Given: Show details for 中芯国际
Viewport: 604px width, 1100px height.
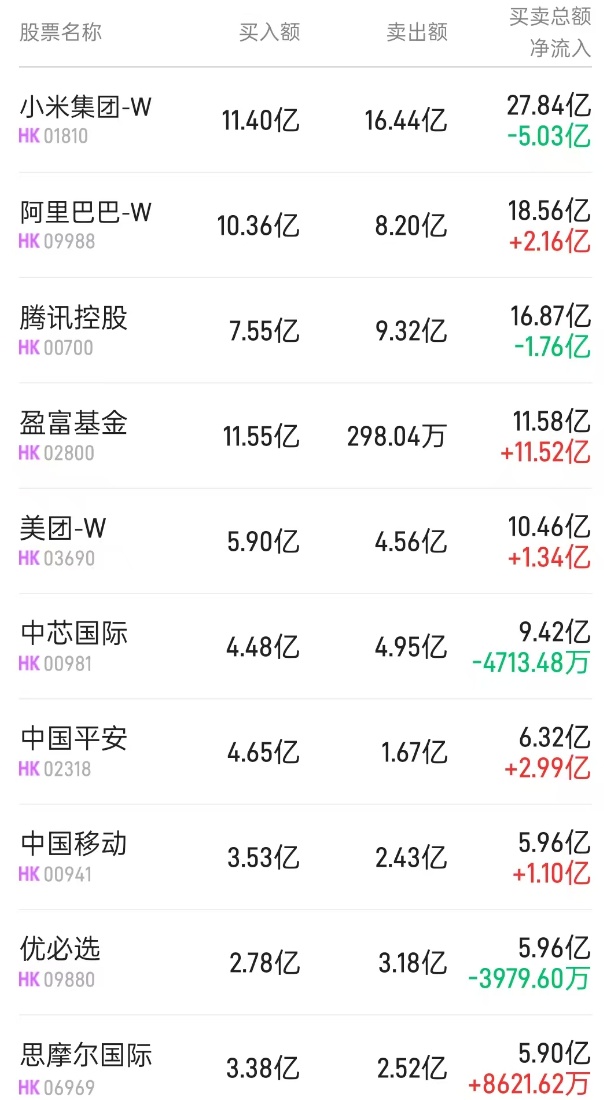Looking at the screenshot, I should [74, 634].
